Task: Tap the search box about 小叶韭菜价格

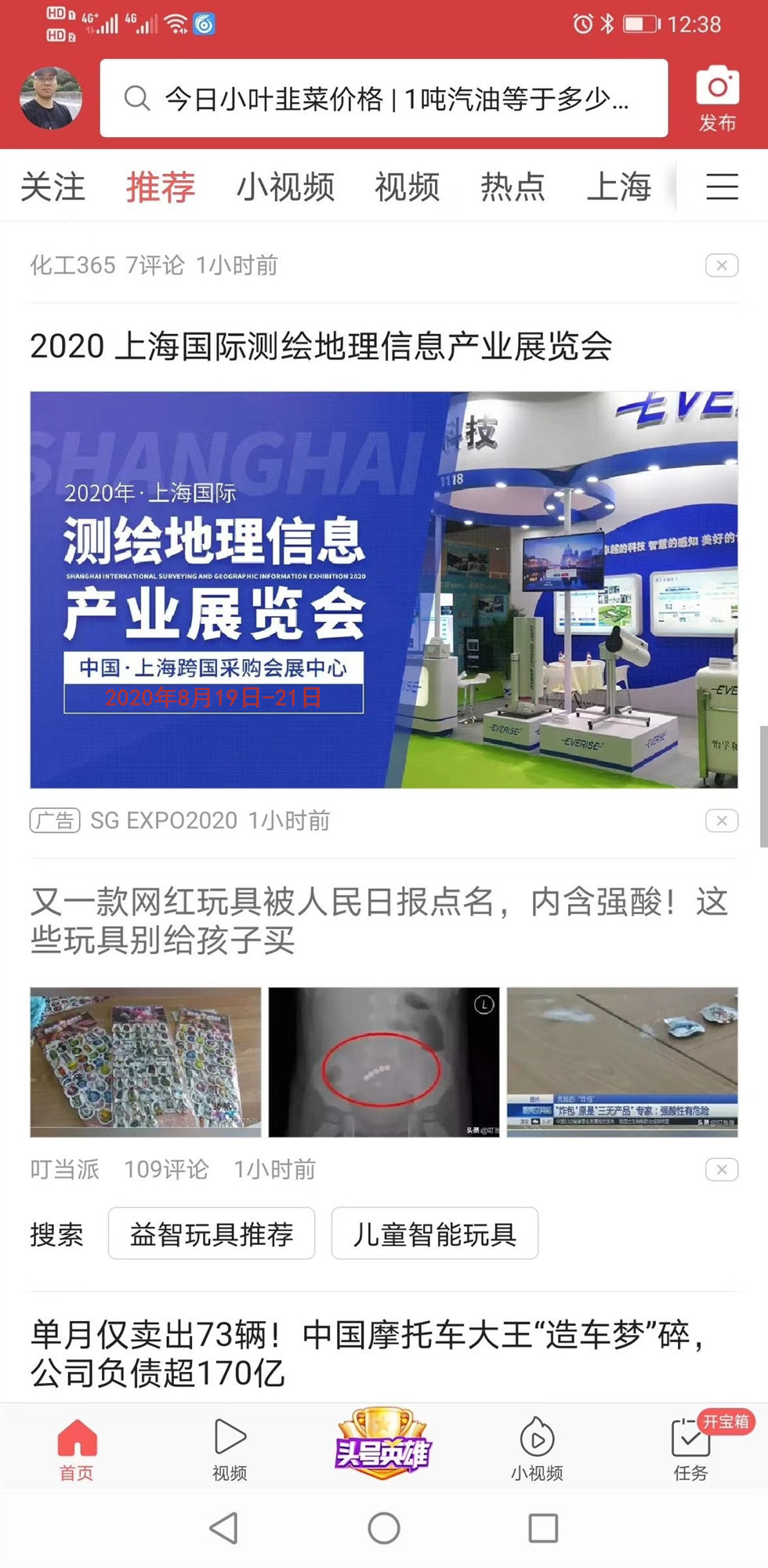Action: click(x=384, y=99)
